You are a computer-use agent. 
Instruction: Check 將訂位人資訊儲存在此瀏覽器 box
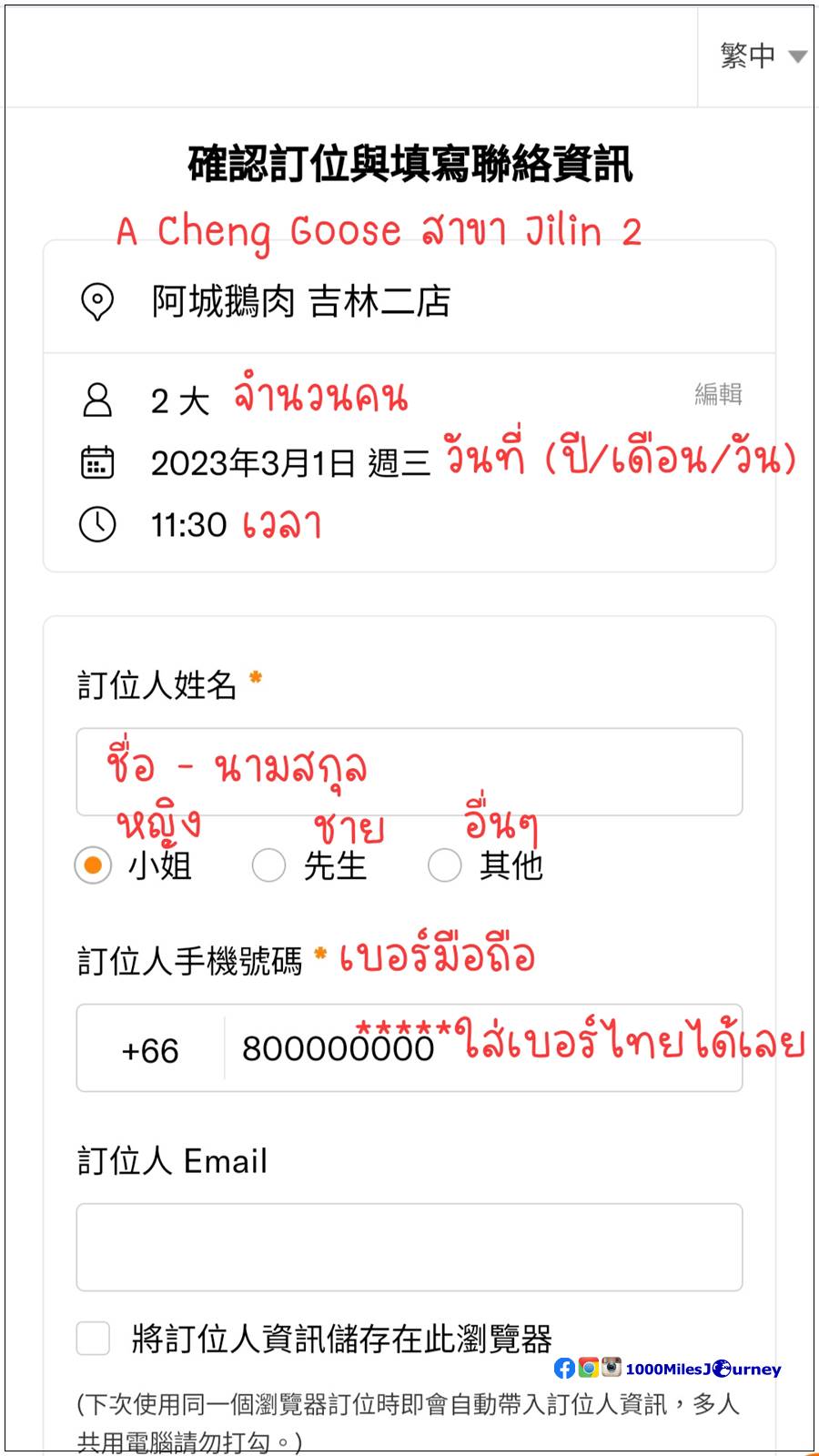click(x=94, y=1339)
